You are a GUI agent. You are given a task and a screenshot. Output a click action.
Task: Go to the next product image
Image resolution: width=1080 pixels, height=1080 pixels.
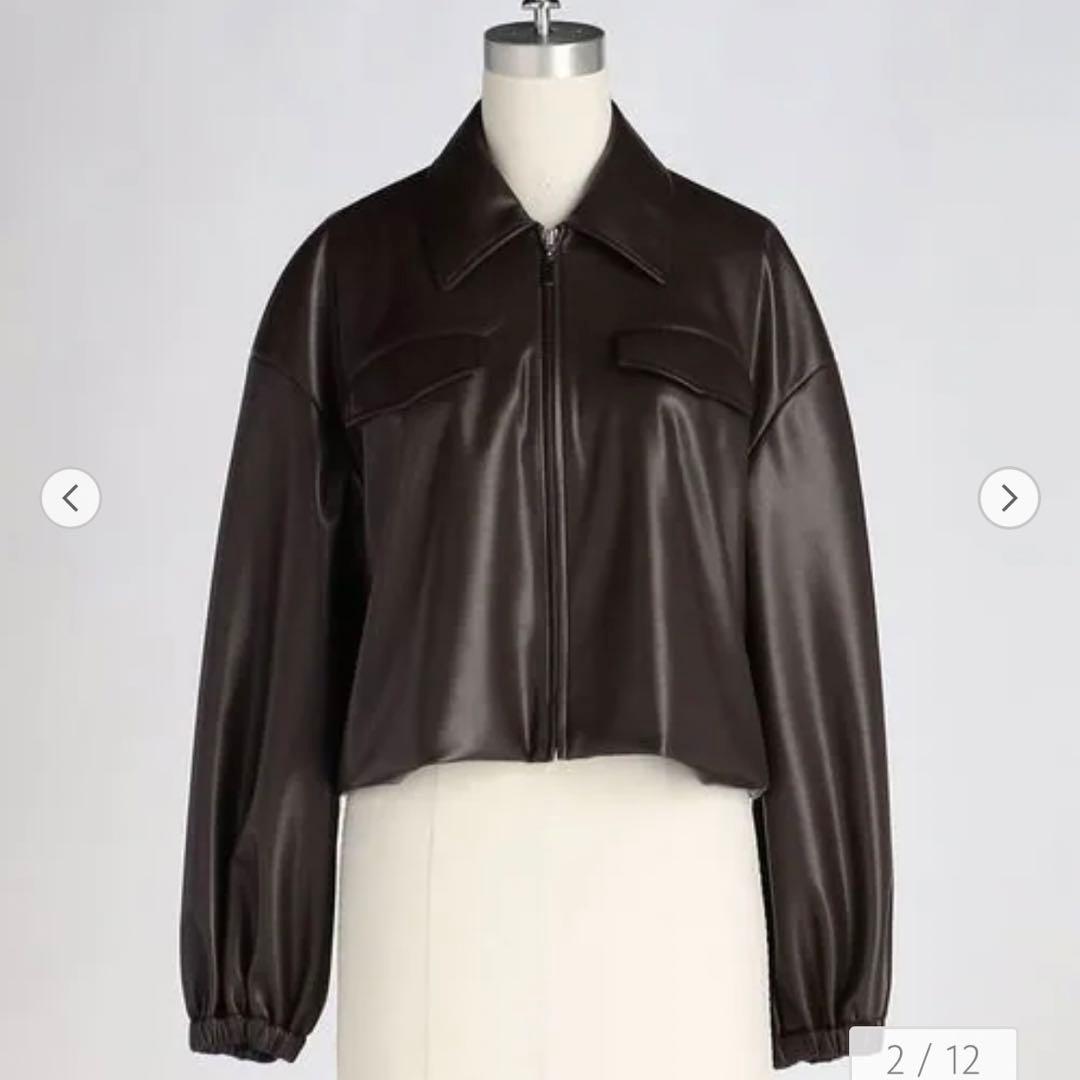tap(1008, 497)
